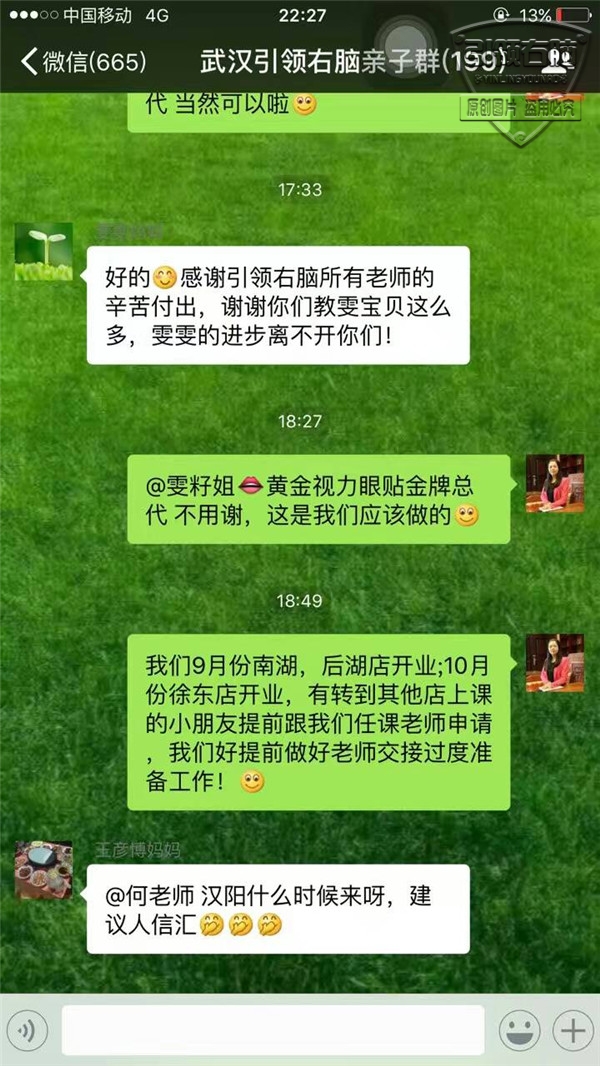This screenshot has width=600, height=1066.
Task: Open teacher's avatar beside the 18:49 message
Action: click(x=555, y=662)
